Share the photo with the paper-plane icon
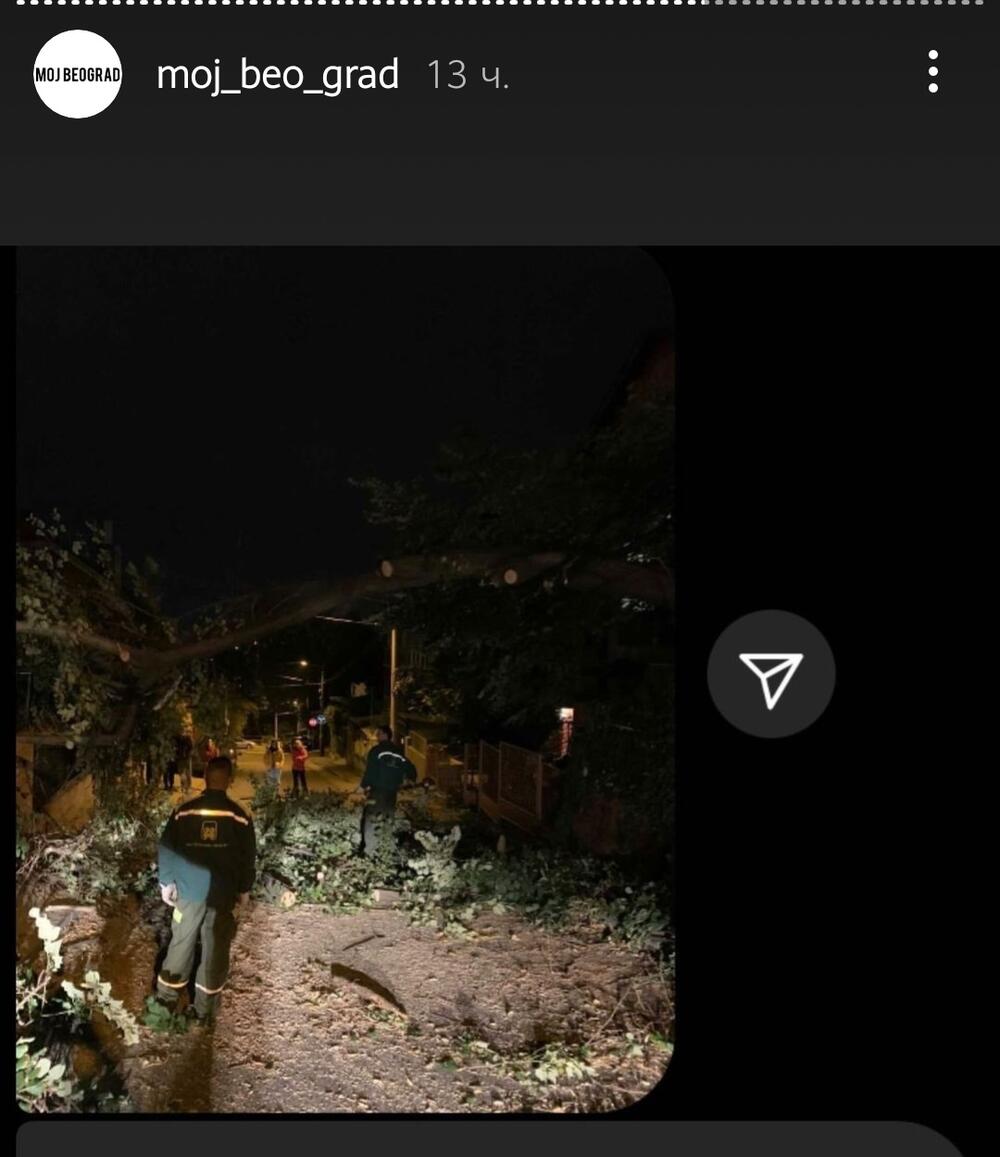This screenshot has width=1000, height=1157. (771, 675)
